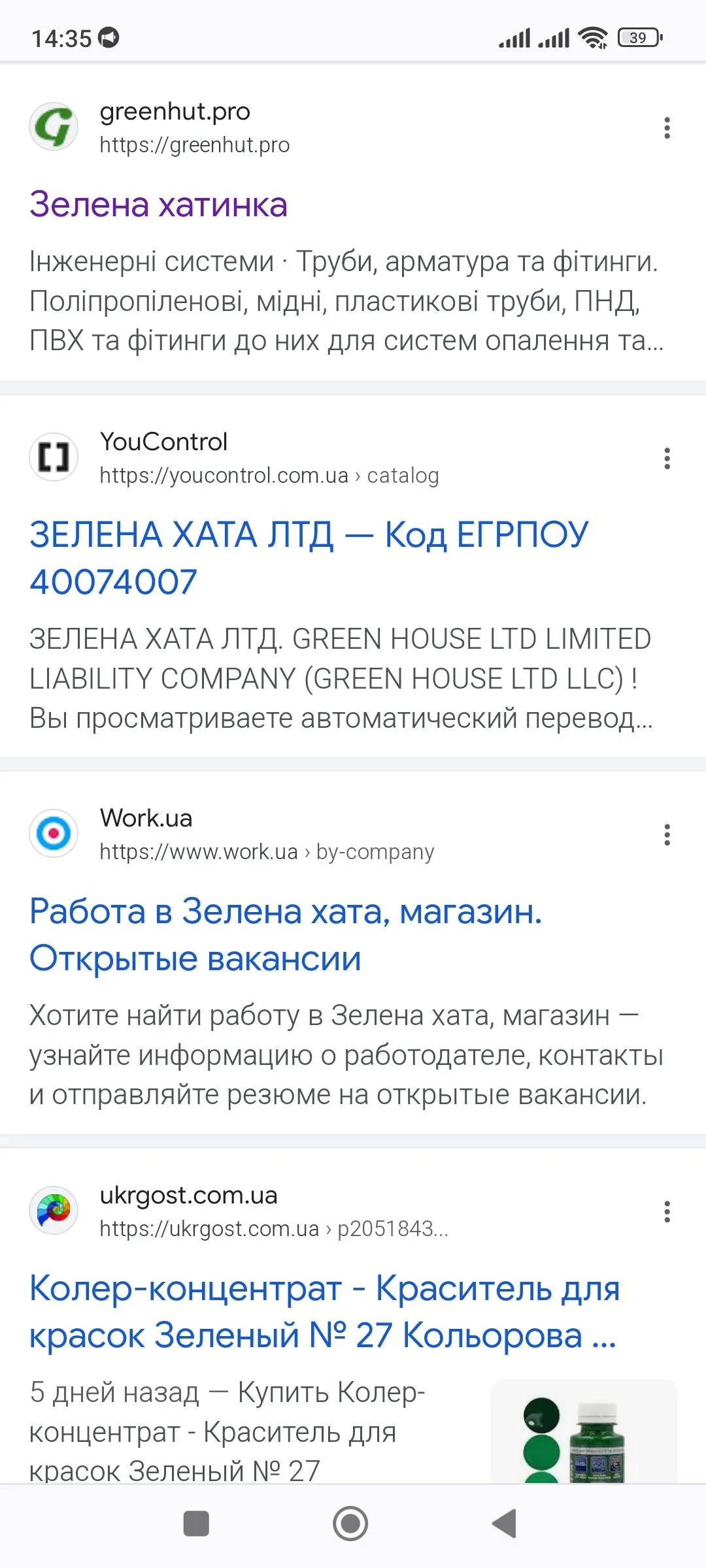Viewport: 706px width, 1568px height.
Task: Open the Зелена хатинка search result
Action: [x=158, y=204]
